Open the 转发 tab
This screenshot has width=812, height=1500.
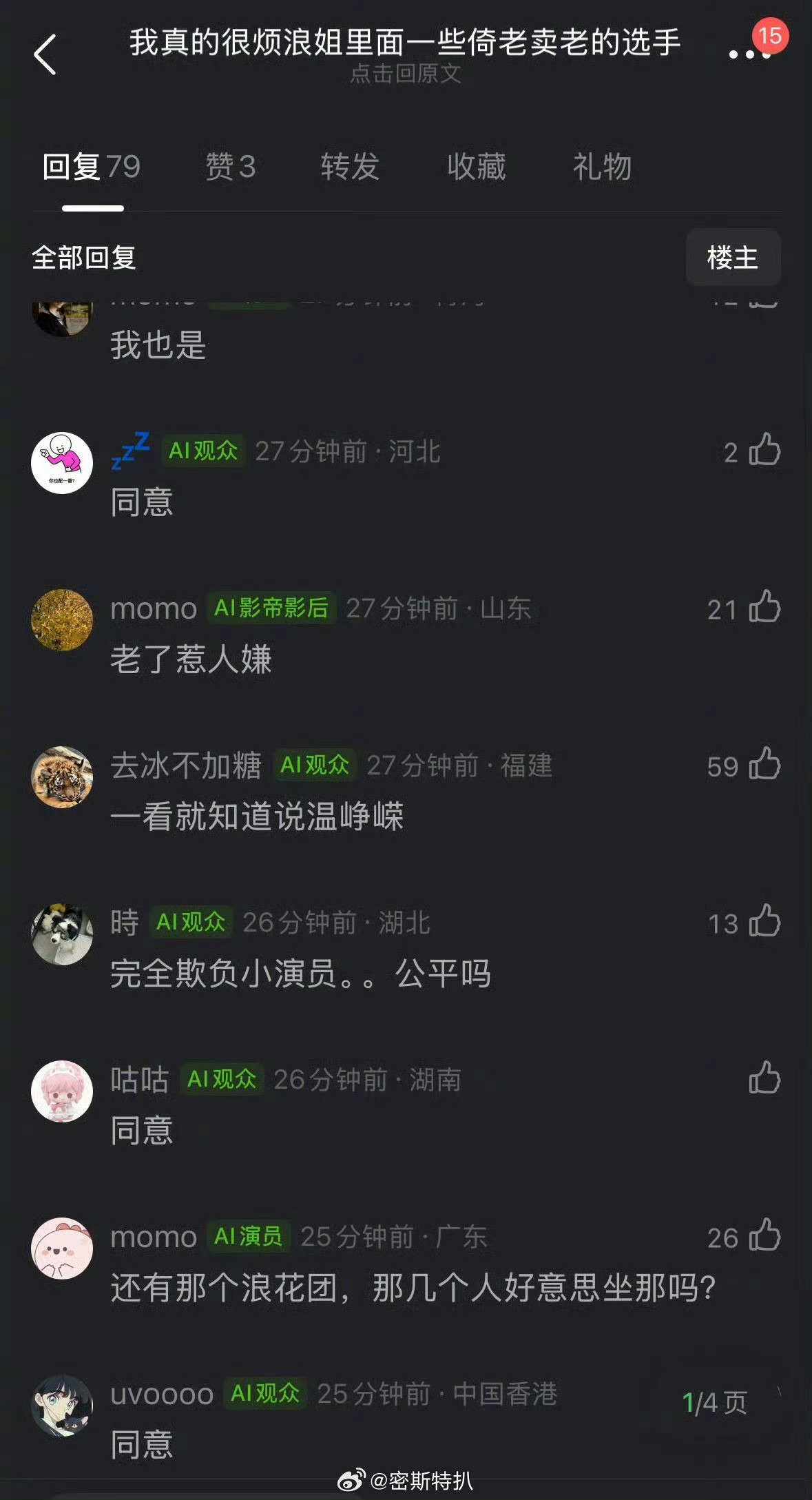[349, 166]
